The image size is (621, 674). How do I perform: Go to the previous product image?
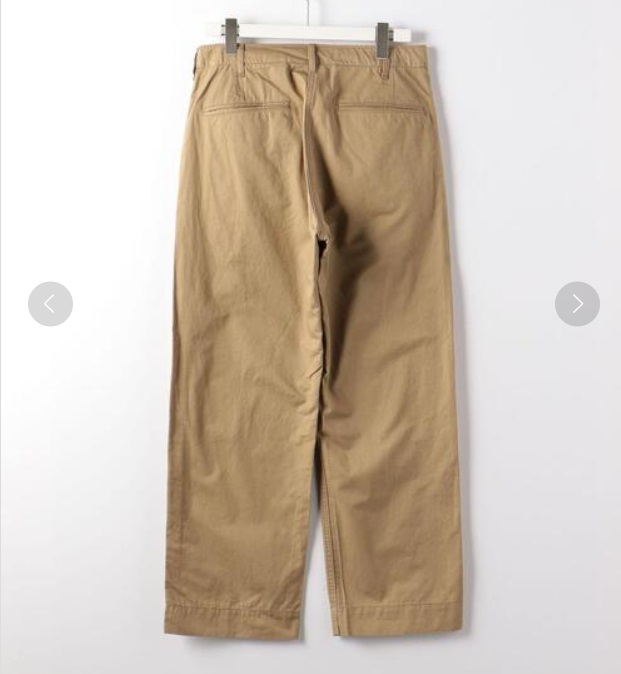click(50, 304)
